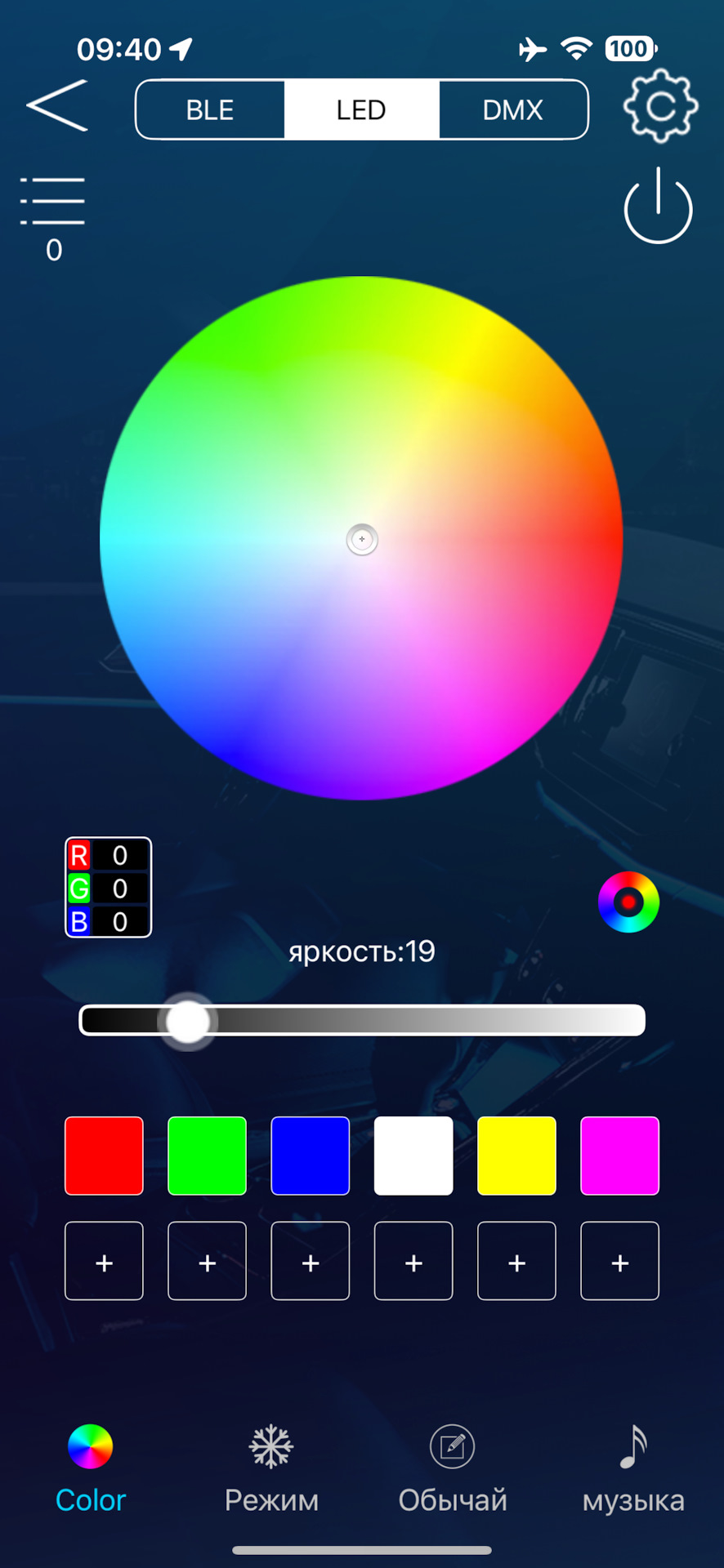
Task: Select the magenta color preset
Action: pos(619,1156)
